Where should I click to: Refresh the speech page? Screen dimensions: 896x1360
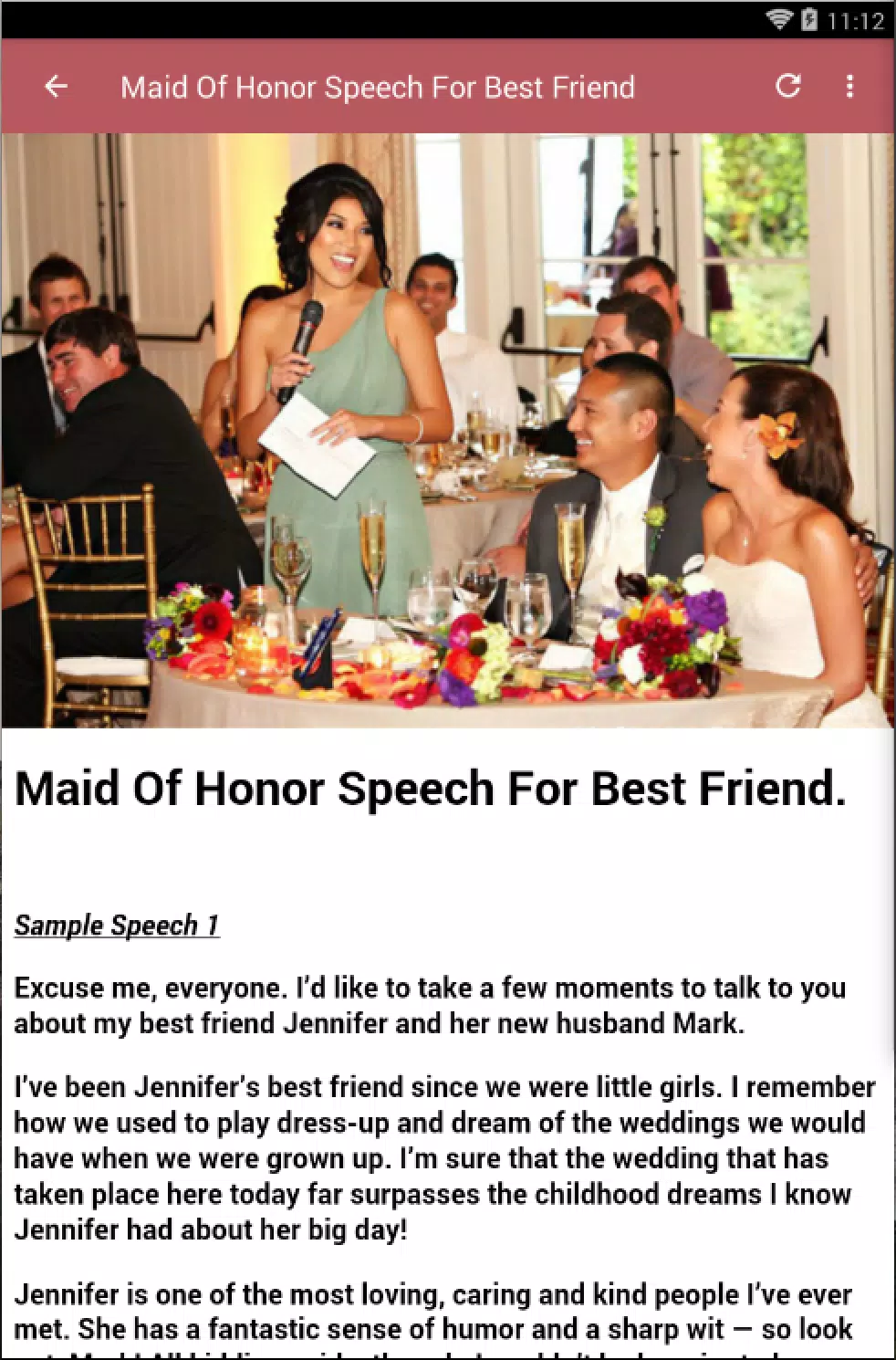click(x=787, y=87)
